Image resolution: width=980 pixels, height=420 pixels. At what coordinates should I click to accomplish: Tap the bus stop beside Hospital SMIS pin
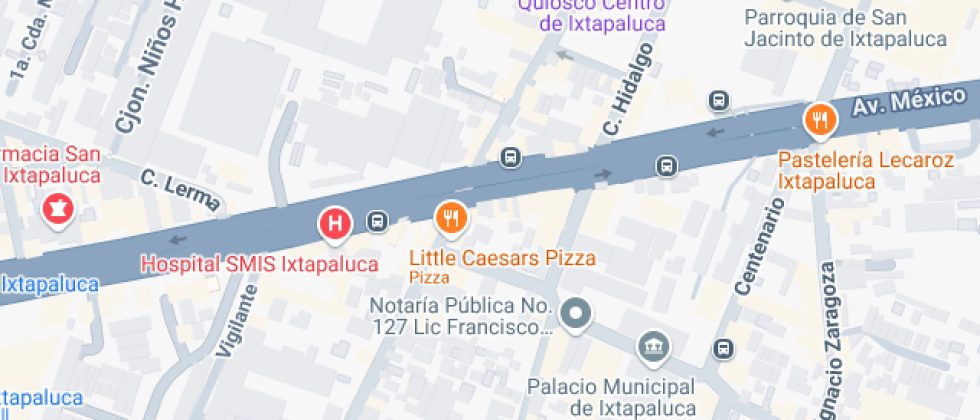[x=377, y=221]
